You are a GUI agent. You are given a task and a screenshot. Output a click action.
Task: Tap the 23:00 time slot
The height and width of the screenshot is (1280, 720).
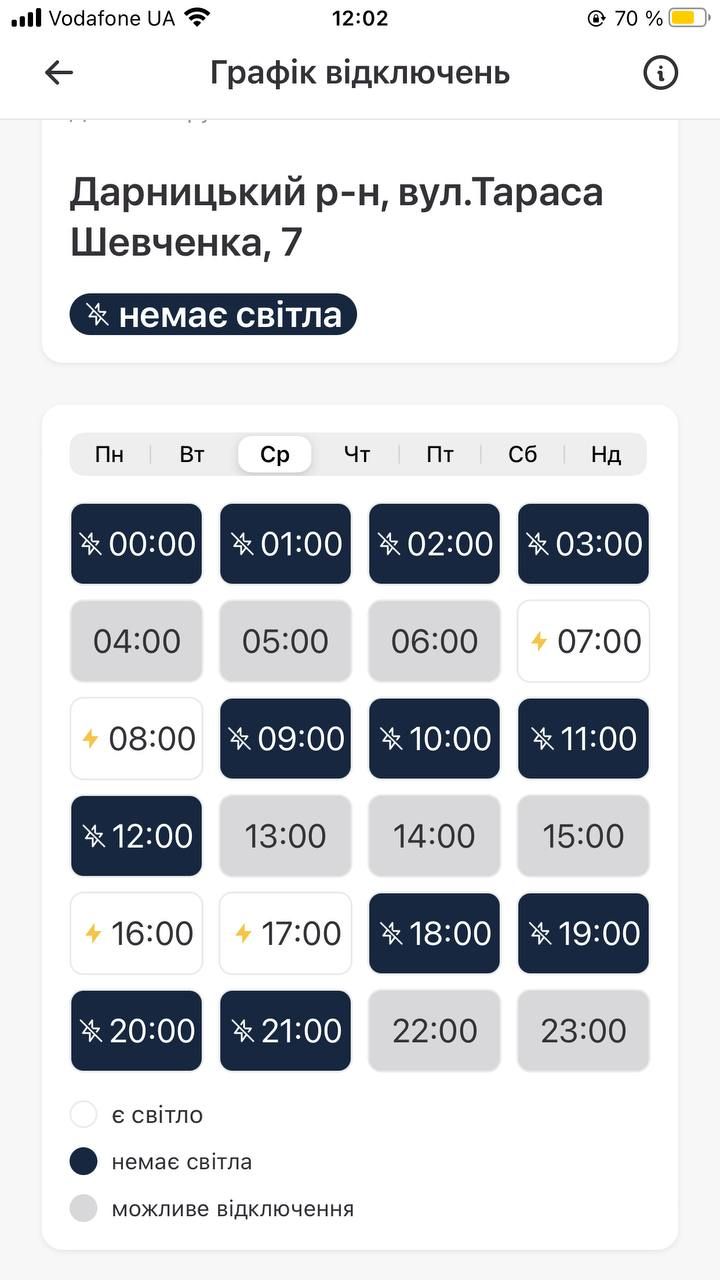pyautogui.click(x=583, y=1030)
